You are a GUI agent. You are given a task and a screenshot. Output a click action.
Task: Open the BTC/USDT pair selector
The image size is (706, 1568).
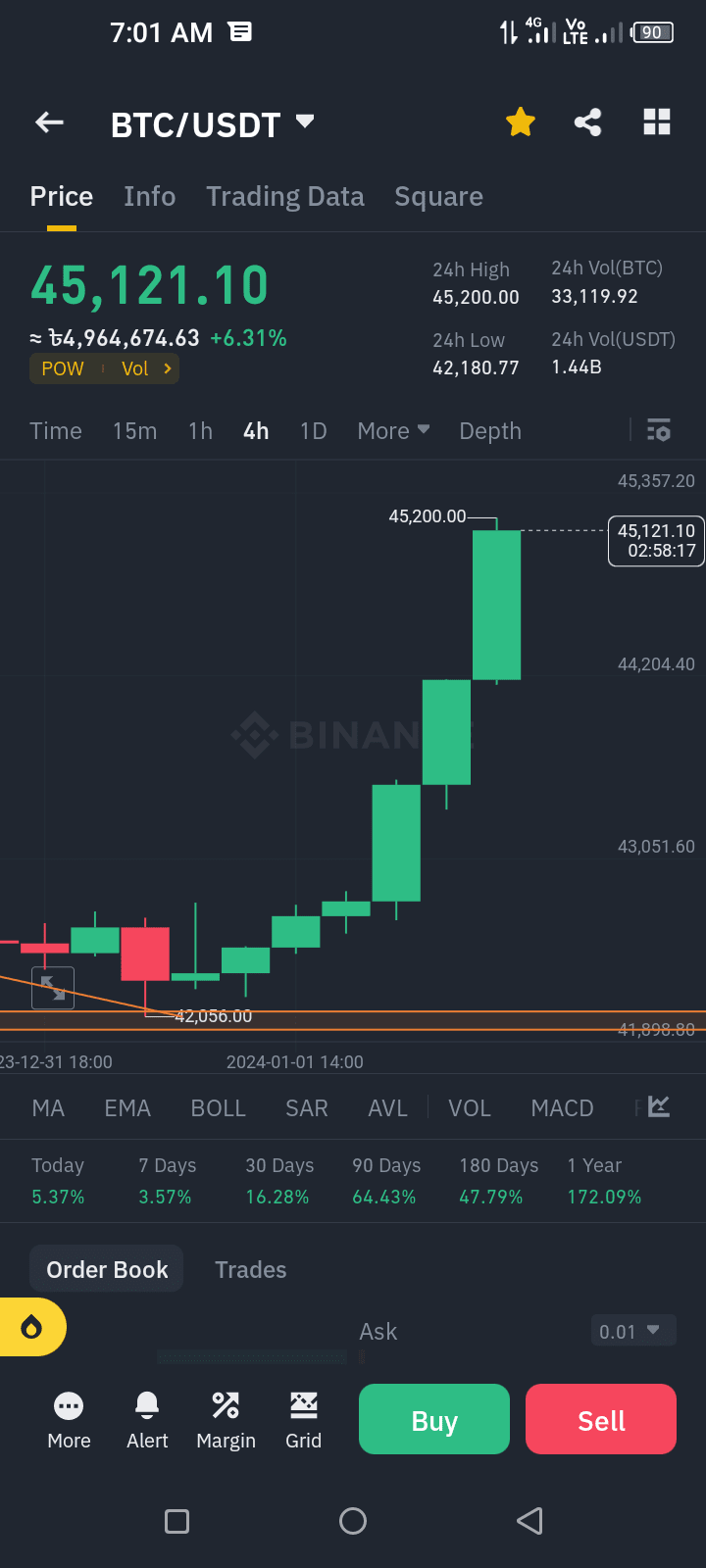pyautogui.click(x=213, y=123)
